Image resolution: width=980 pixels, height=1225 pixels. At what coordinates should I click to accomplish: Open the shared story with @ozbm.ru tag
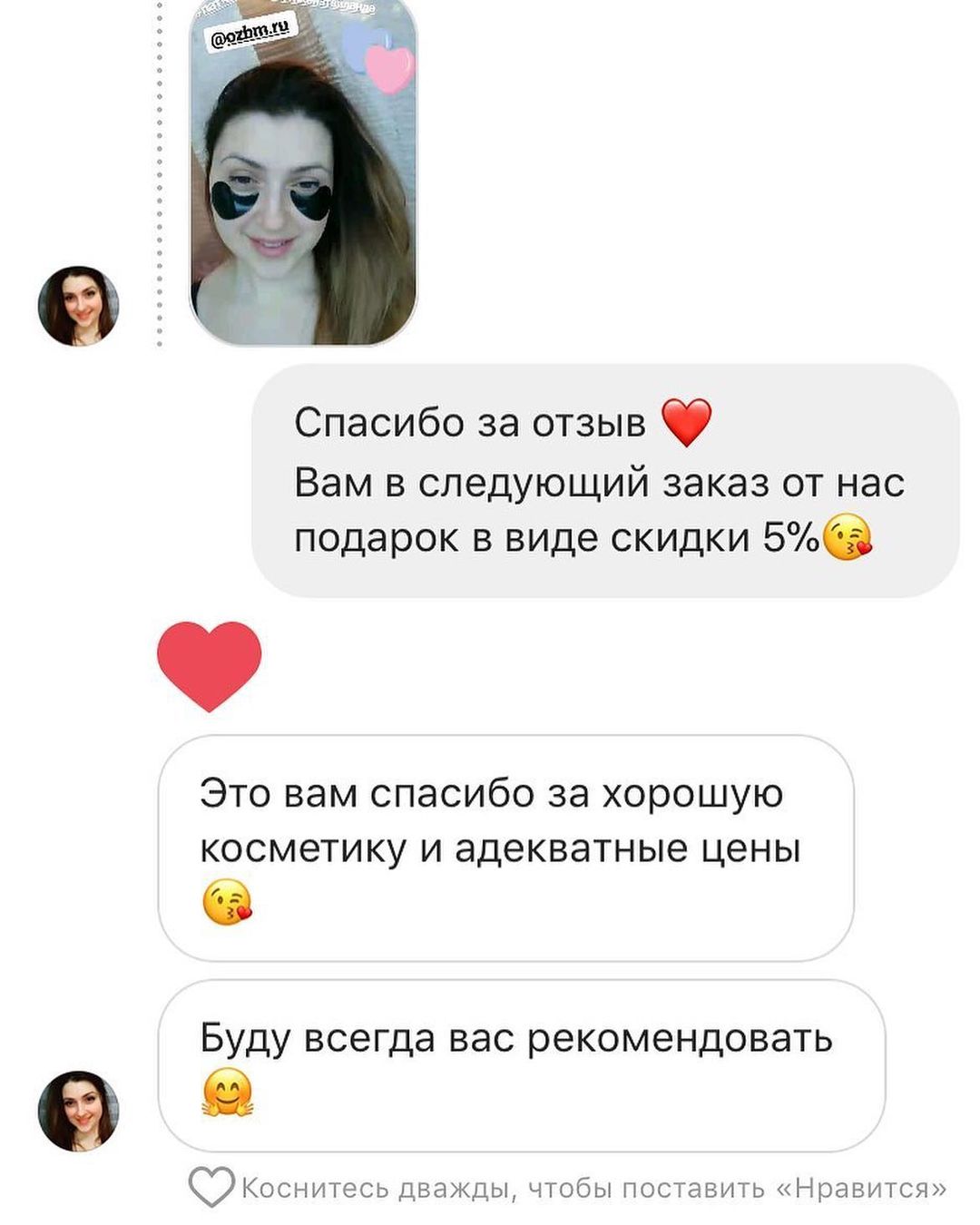pyautogui.click(x=303, y=172)
